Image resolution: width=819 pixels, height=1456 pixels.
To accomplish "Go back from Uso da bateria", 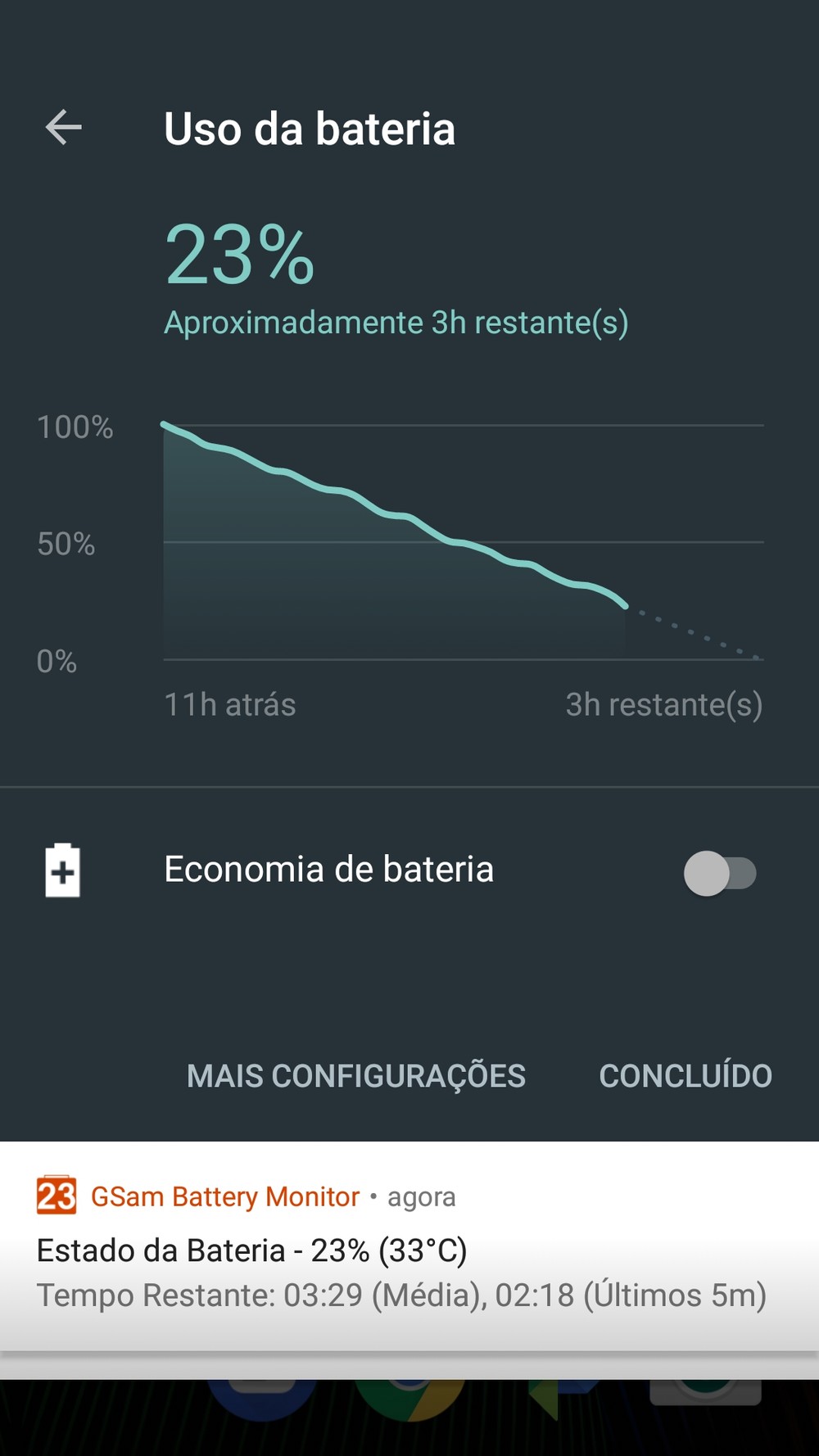I will (x=63, y=128).
